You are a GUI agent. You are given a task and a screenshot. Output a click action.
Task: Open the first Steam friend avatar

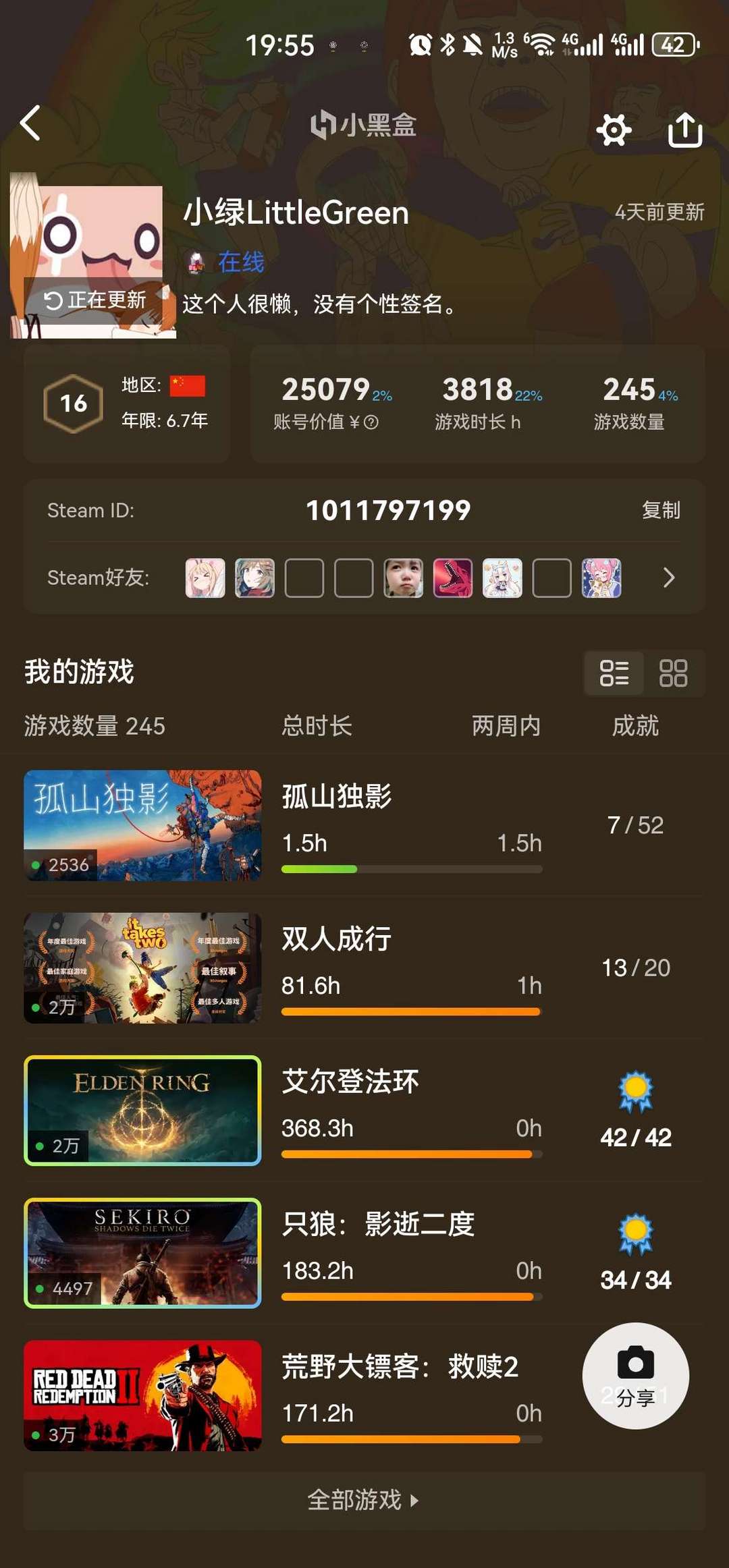[x=205, y=578]
